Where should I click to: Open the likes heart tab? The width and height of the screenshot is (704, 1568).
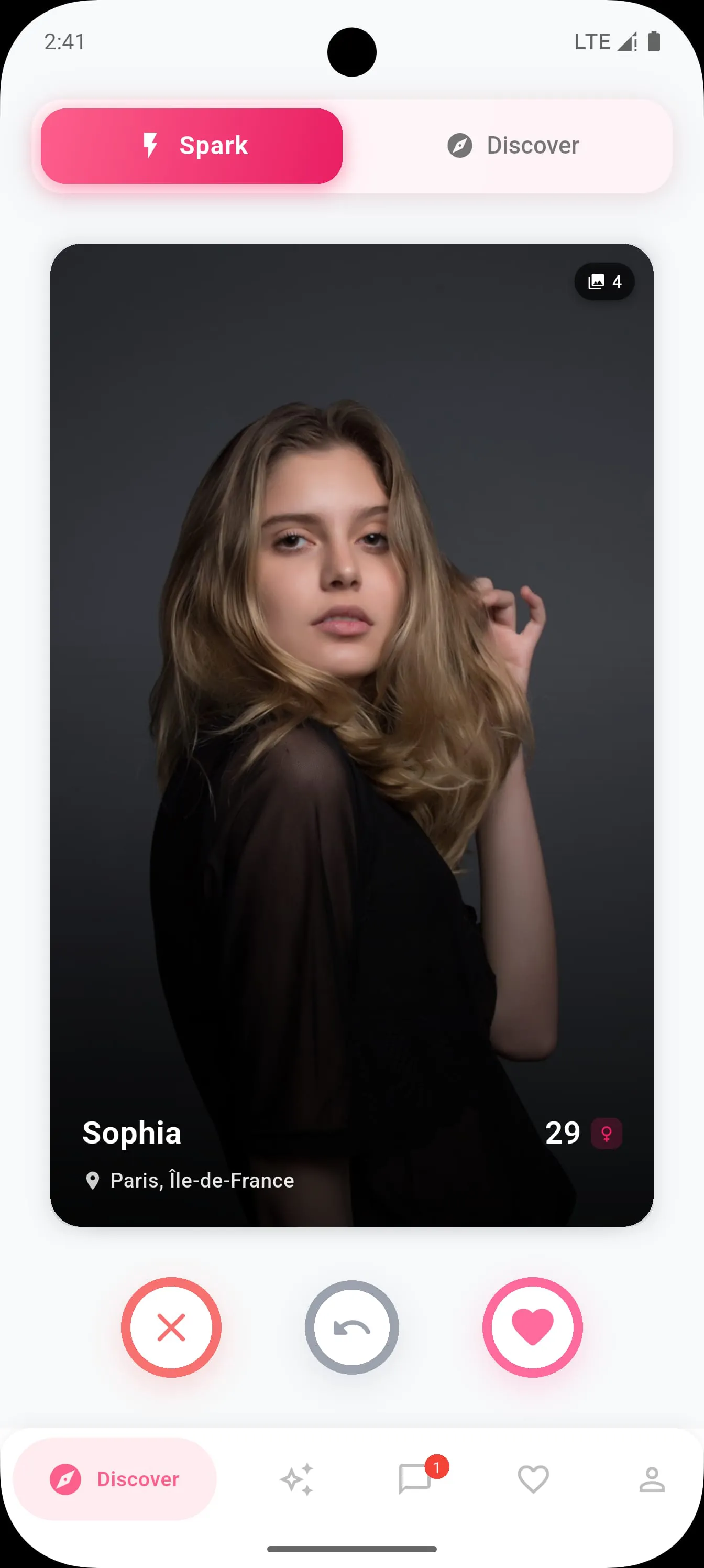[533, 1479]
